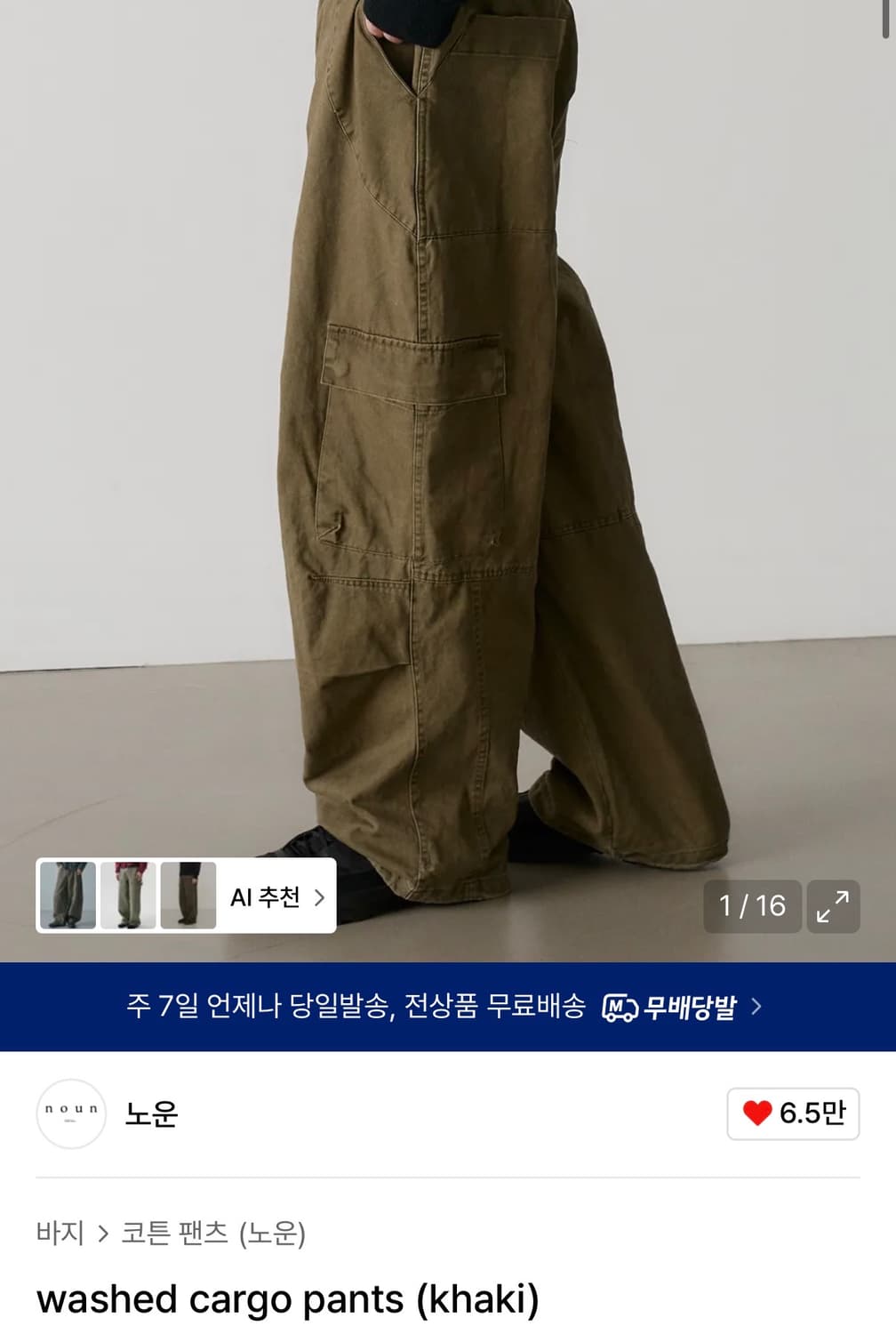The width and height of the screenshot is (896, 1334).
Task: Select the 코튼 팬츠 (노운) breadcrumb
Action: coord(213,1233)
